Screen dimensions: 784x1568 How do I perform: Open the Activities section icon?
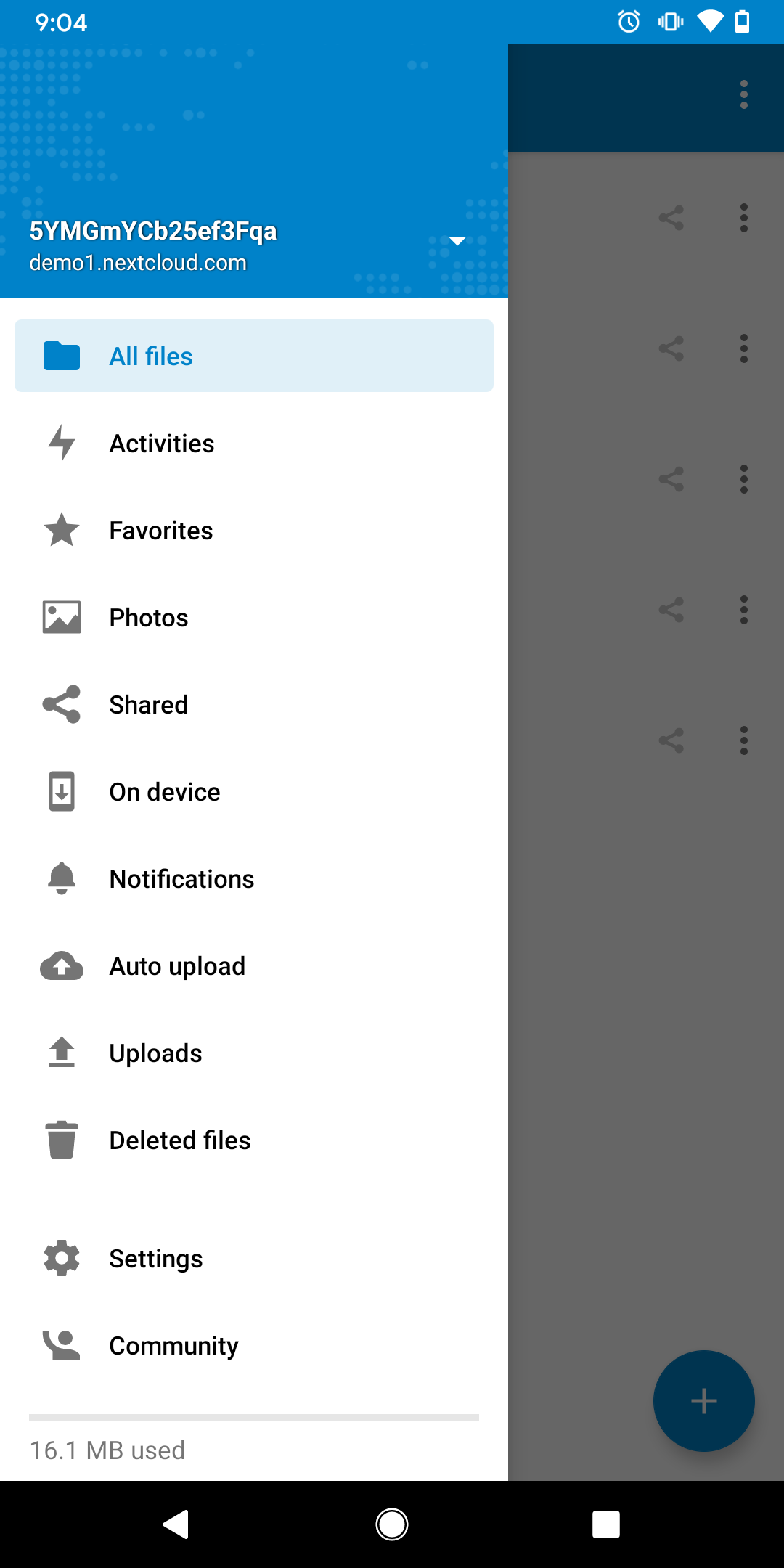[62, 443]
